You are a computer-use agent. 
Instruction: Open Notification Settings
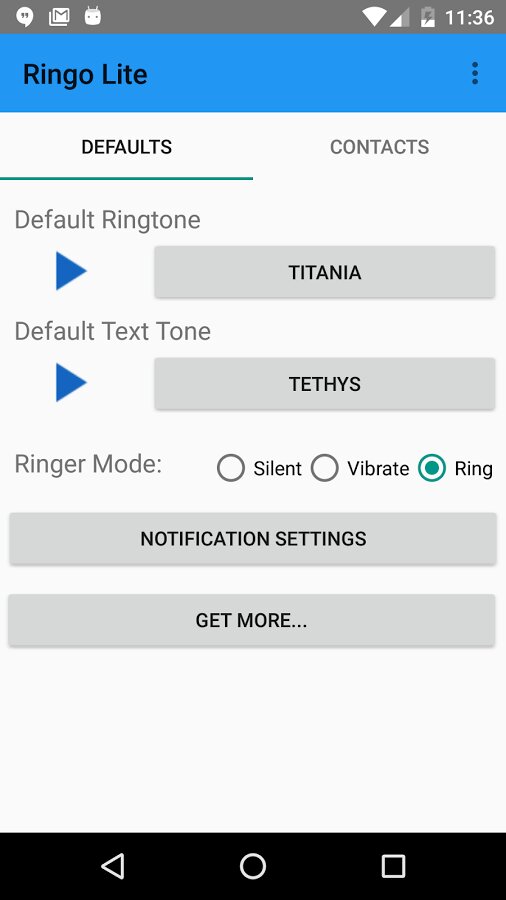tap(253, 538)
